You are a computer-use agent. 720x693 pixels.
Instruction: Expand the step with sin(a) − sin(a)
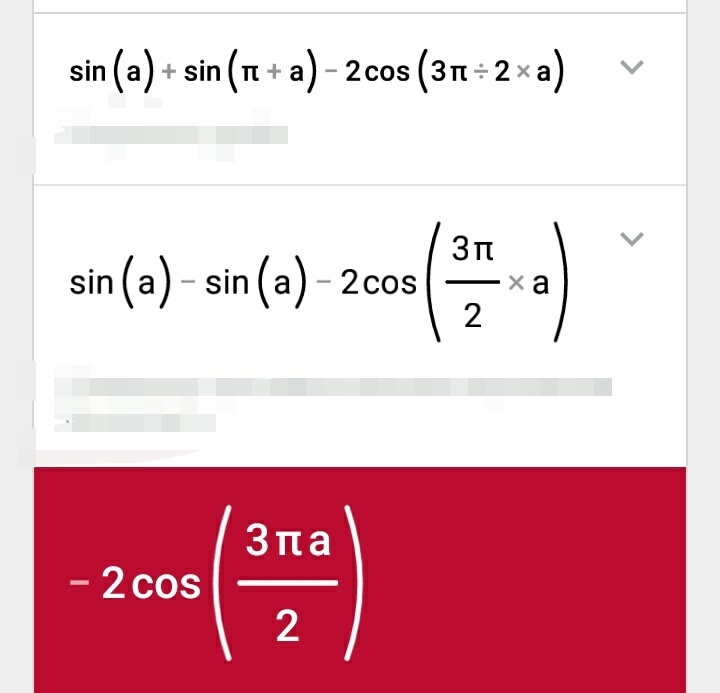630,239
